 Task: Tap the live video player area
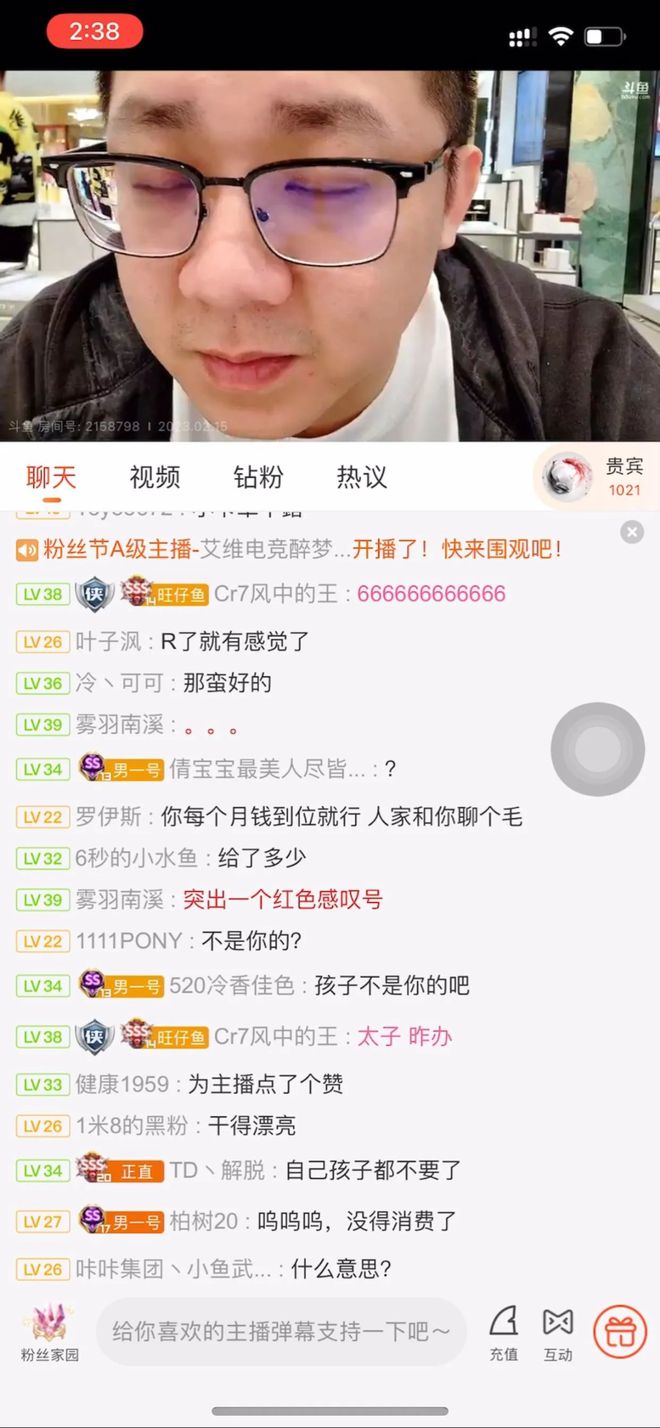[330, 255]
